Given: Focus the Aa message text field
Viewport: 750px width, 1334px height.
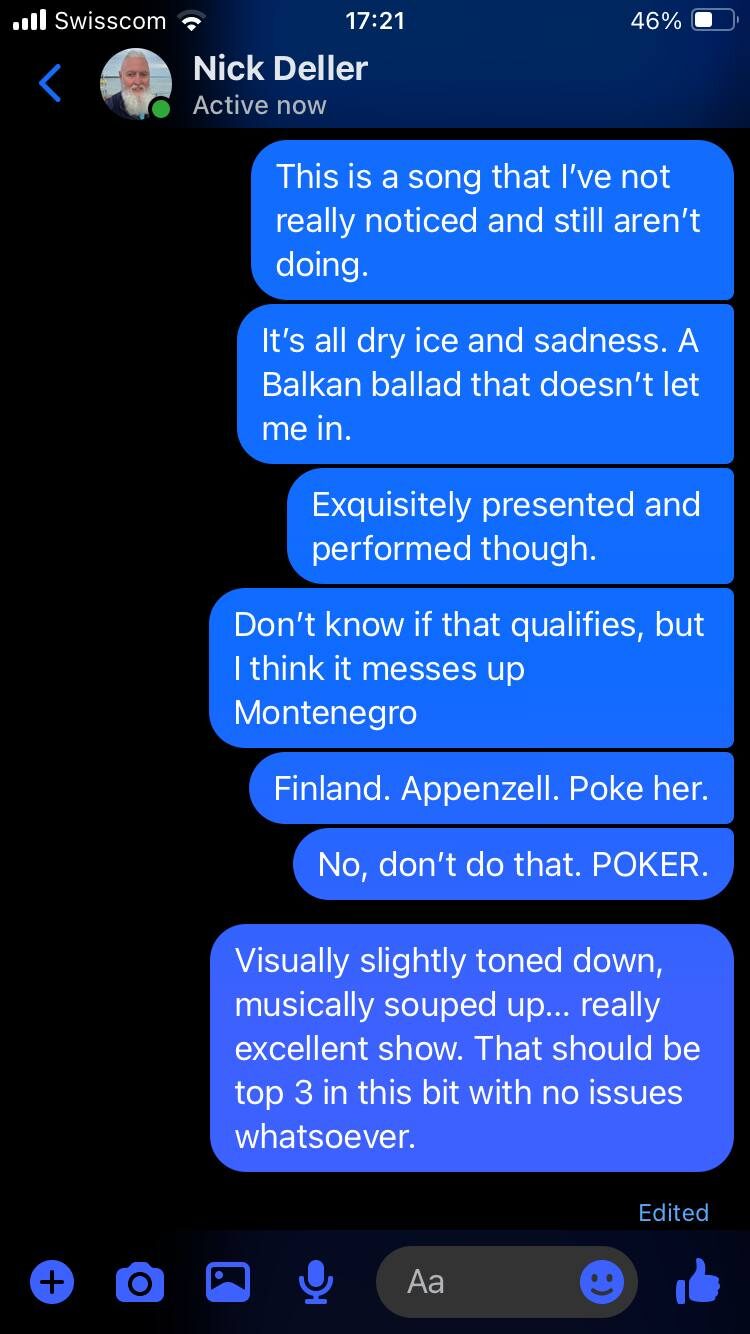Looking at the screenshot, I should tap(480, 1281).
